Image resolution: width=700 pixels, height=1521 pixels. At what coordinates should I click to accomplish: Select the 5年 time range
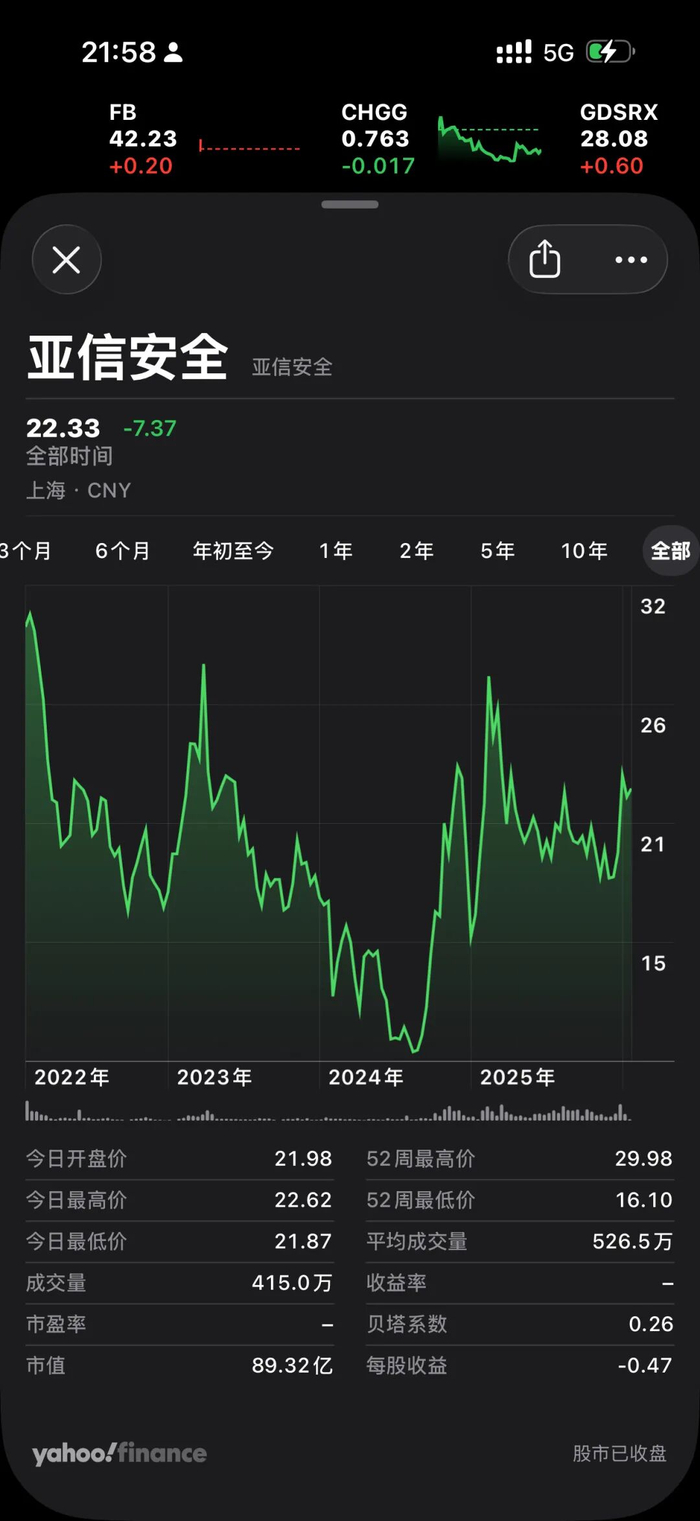[498, 550]
